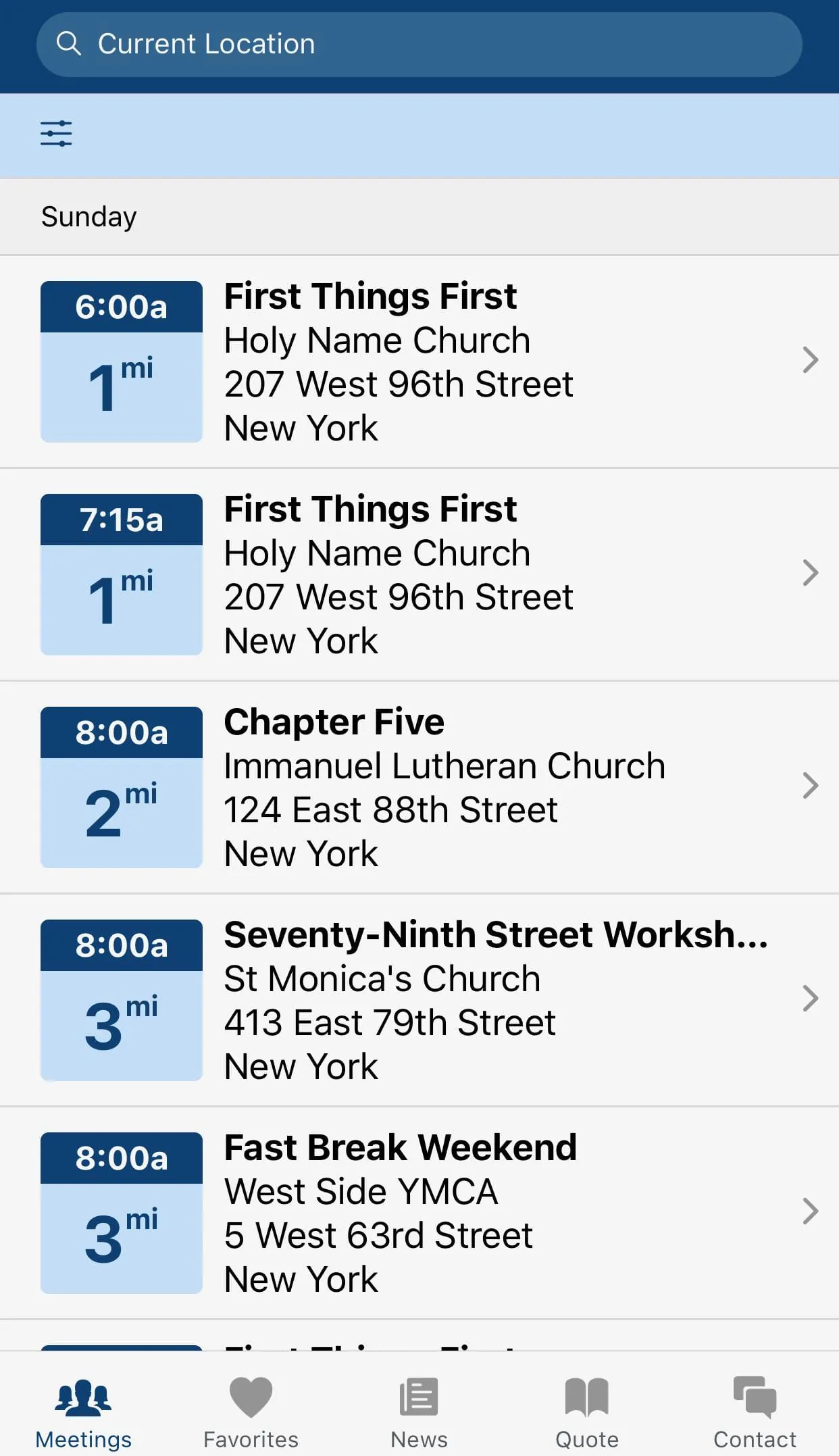Open the Quote tab
Image resolution: width=839 pixels, height=1456 pixels.
pyautogui.click(x=586, y=1412)
